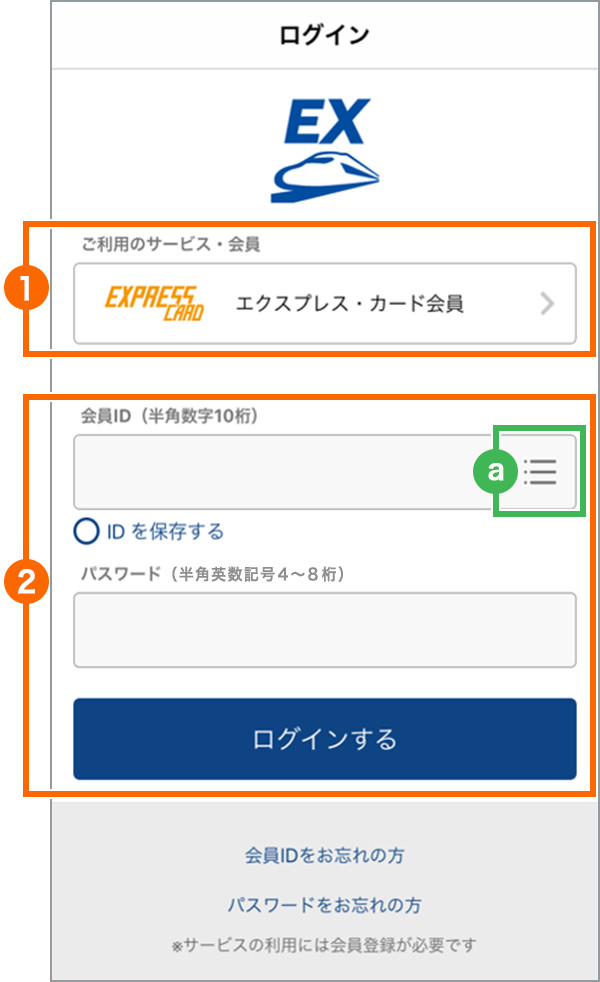The width and height of the screenshot is (600, 982).
Task: Focus the パスワード input field
Action: coord(324,630)
